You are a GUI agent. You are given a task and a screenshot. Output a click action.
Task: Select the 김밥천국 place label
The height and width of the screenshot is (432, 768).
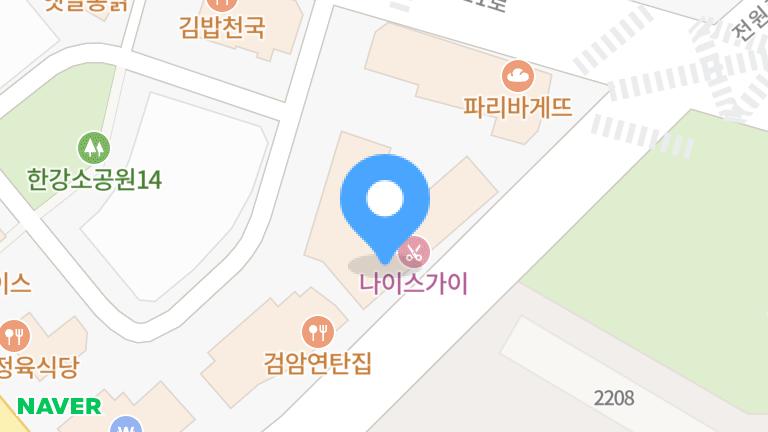tap(223, 26)
